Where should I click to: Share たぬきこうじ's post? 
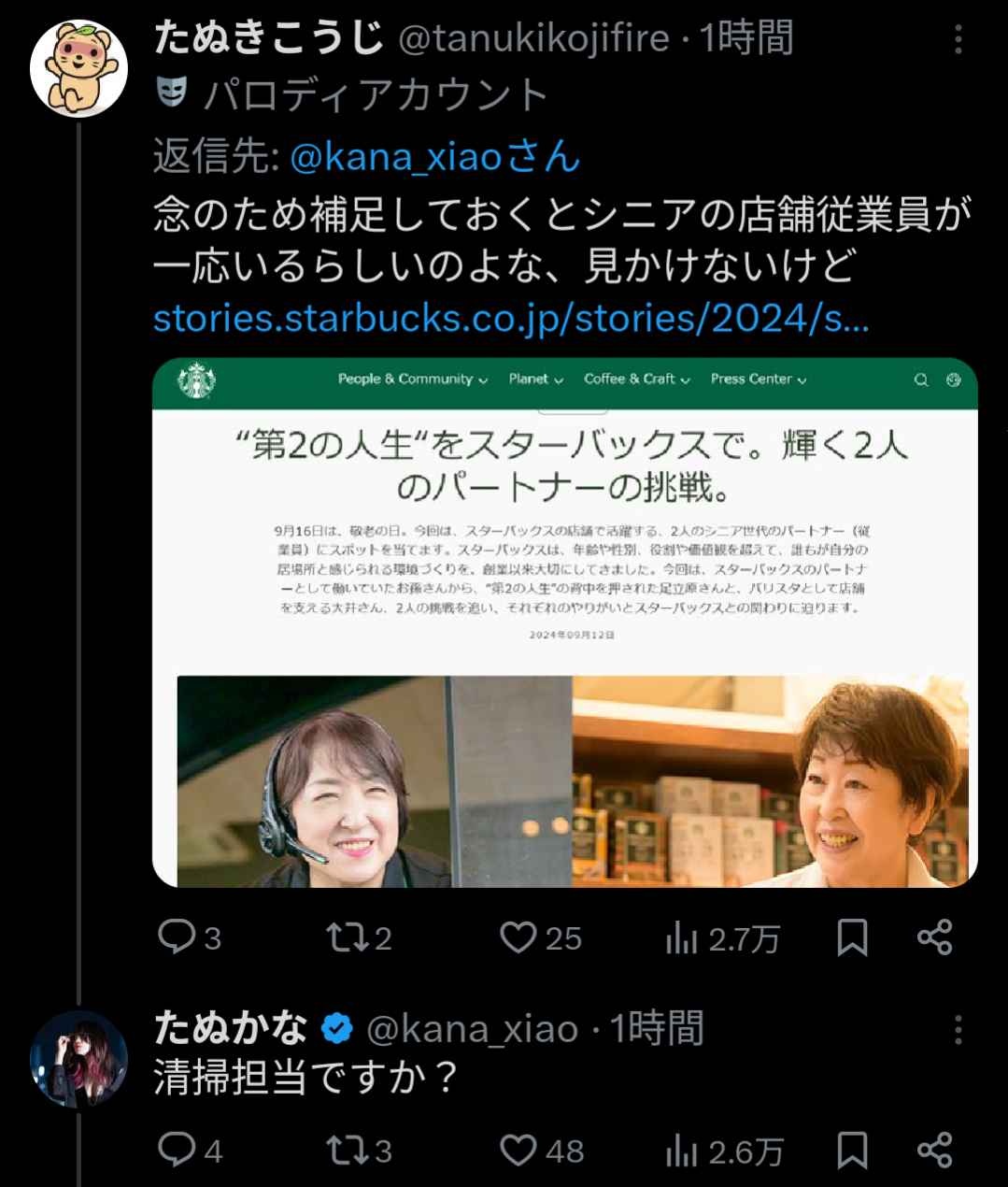934,937
